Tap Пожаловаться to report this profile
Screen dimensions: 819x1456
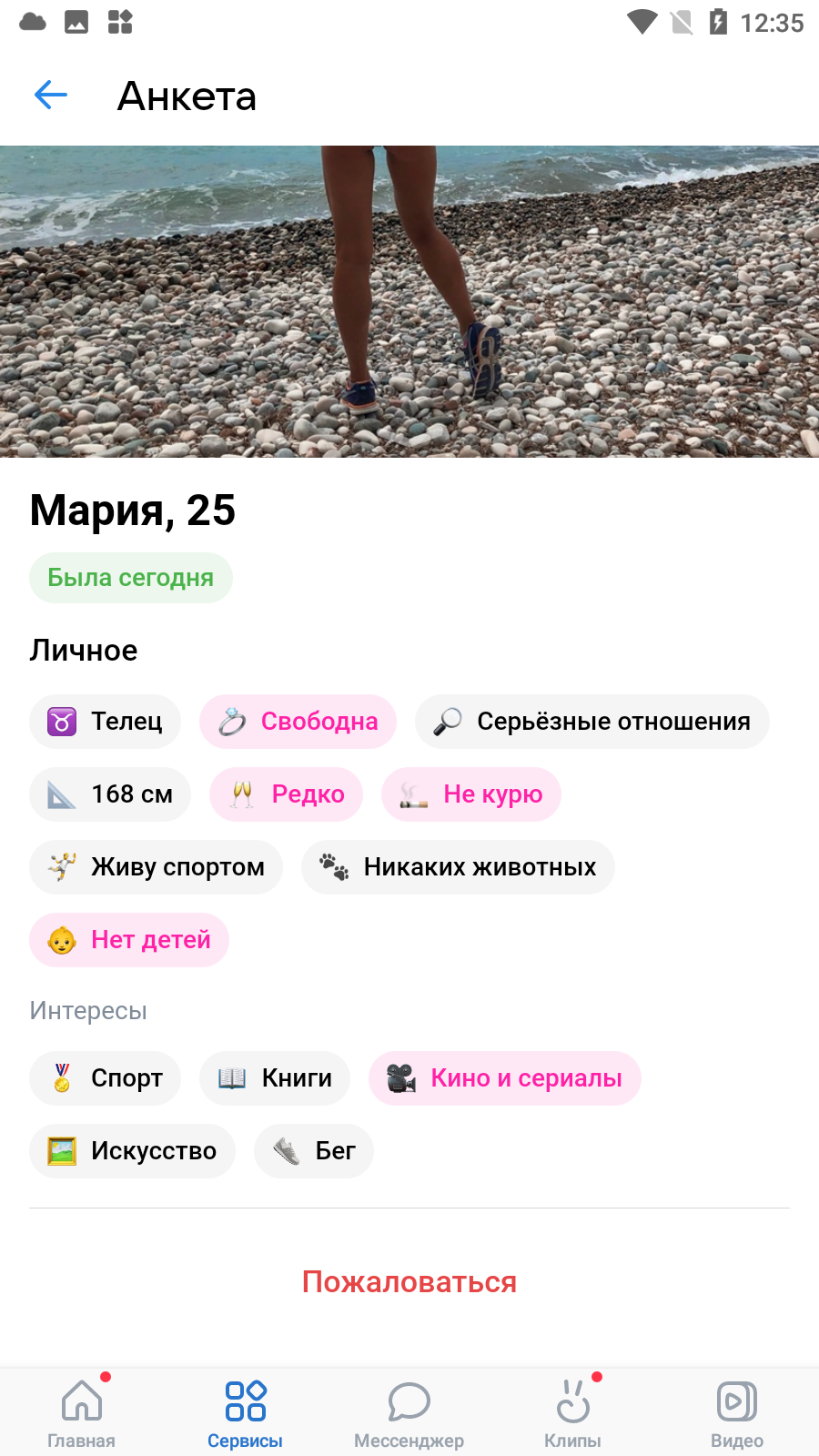[409, 1282]
